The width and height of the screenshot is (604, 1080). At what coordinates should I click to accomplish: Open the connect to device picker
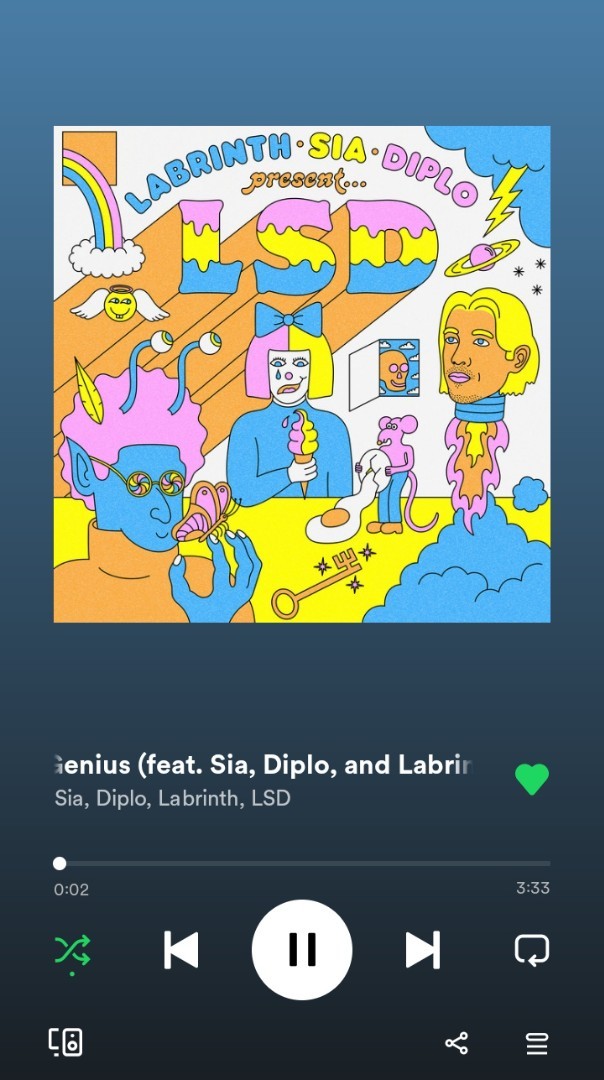pos(66,1043)
